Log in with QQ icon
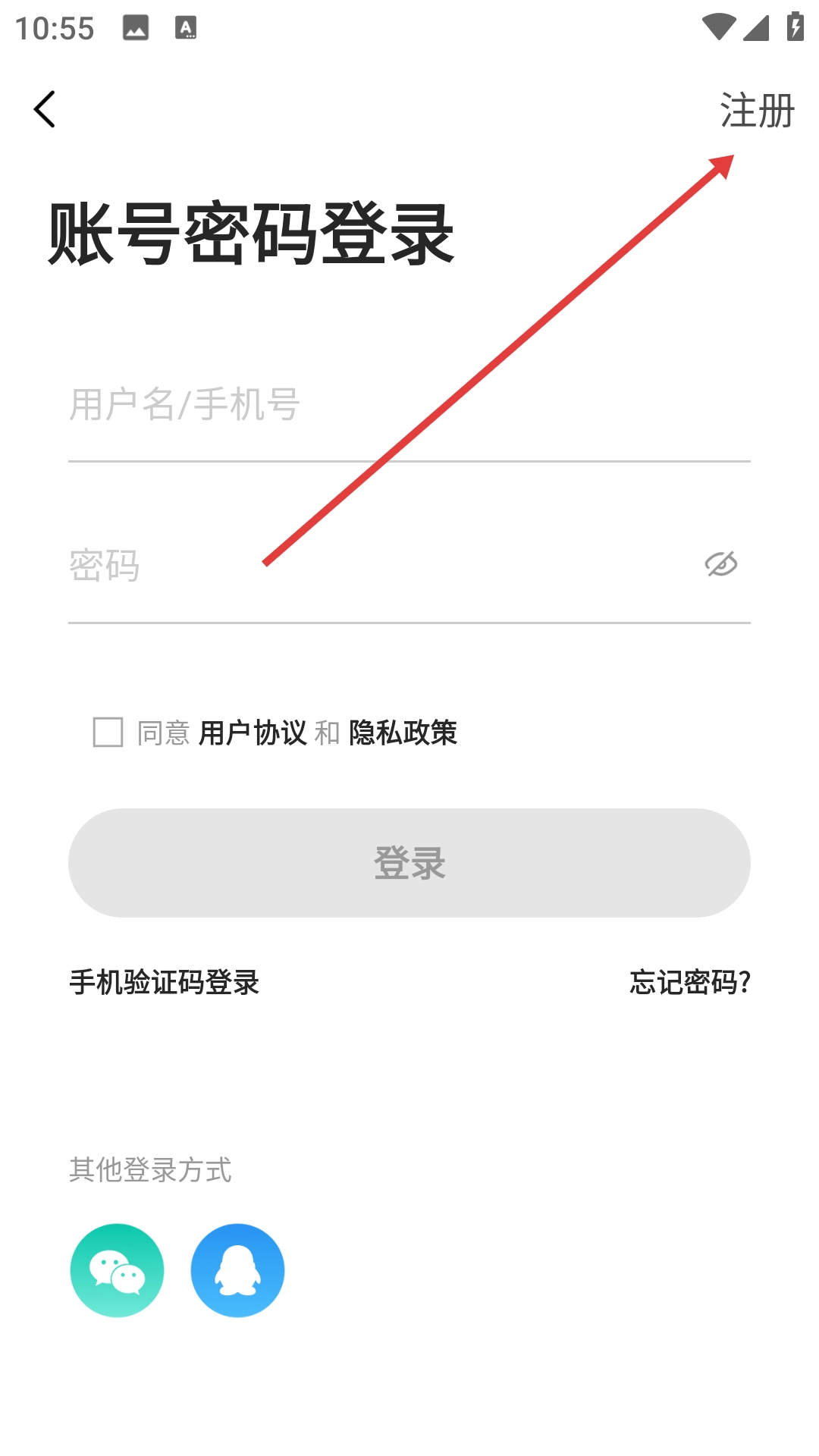Image resolution: width=819 pixels, height=1456 pixels. (237, 1270)
